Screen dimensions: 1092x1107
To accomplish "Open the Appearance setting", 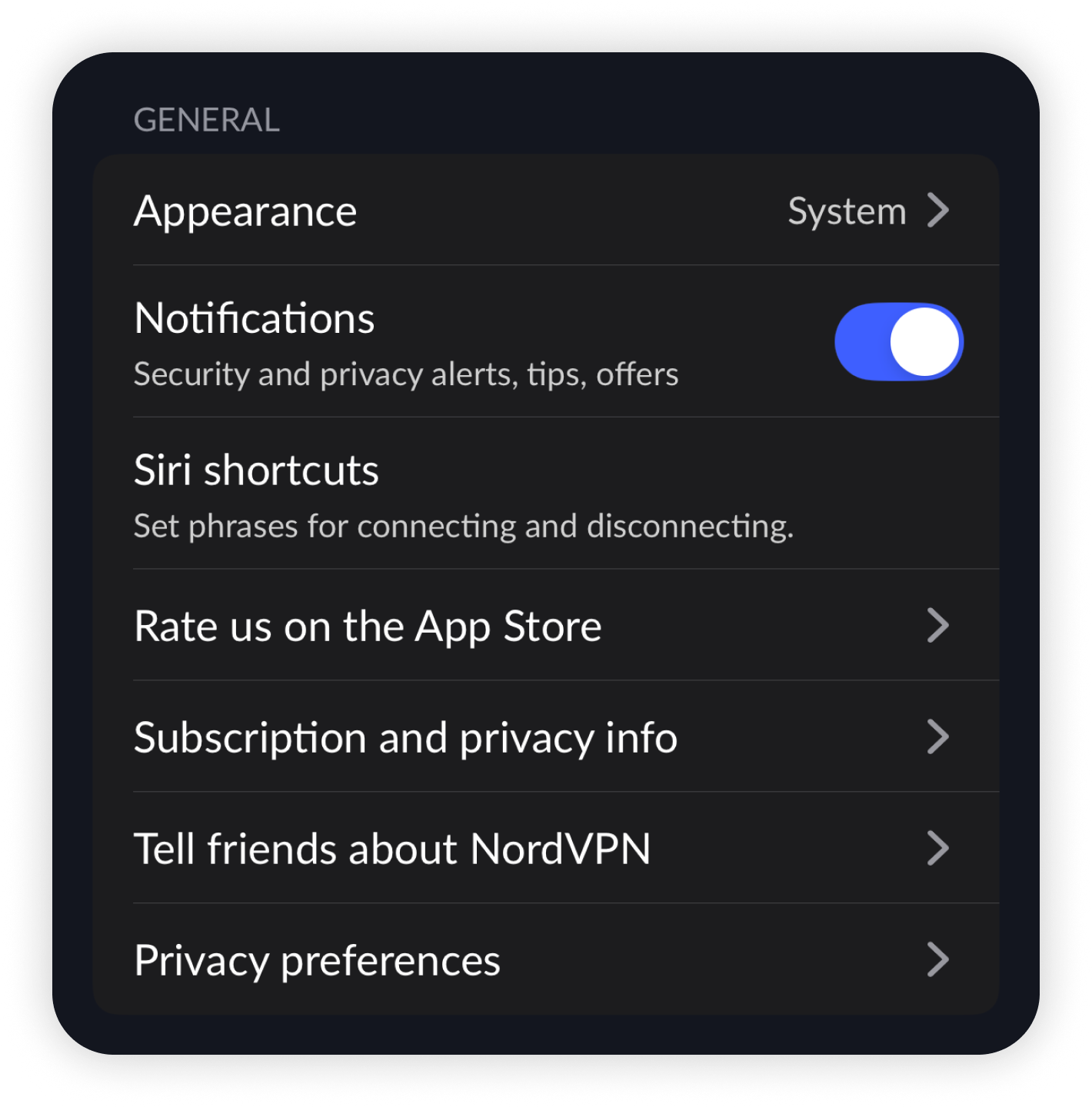I will coord(544,211).
